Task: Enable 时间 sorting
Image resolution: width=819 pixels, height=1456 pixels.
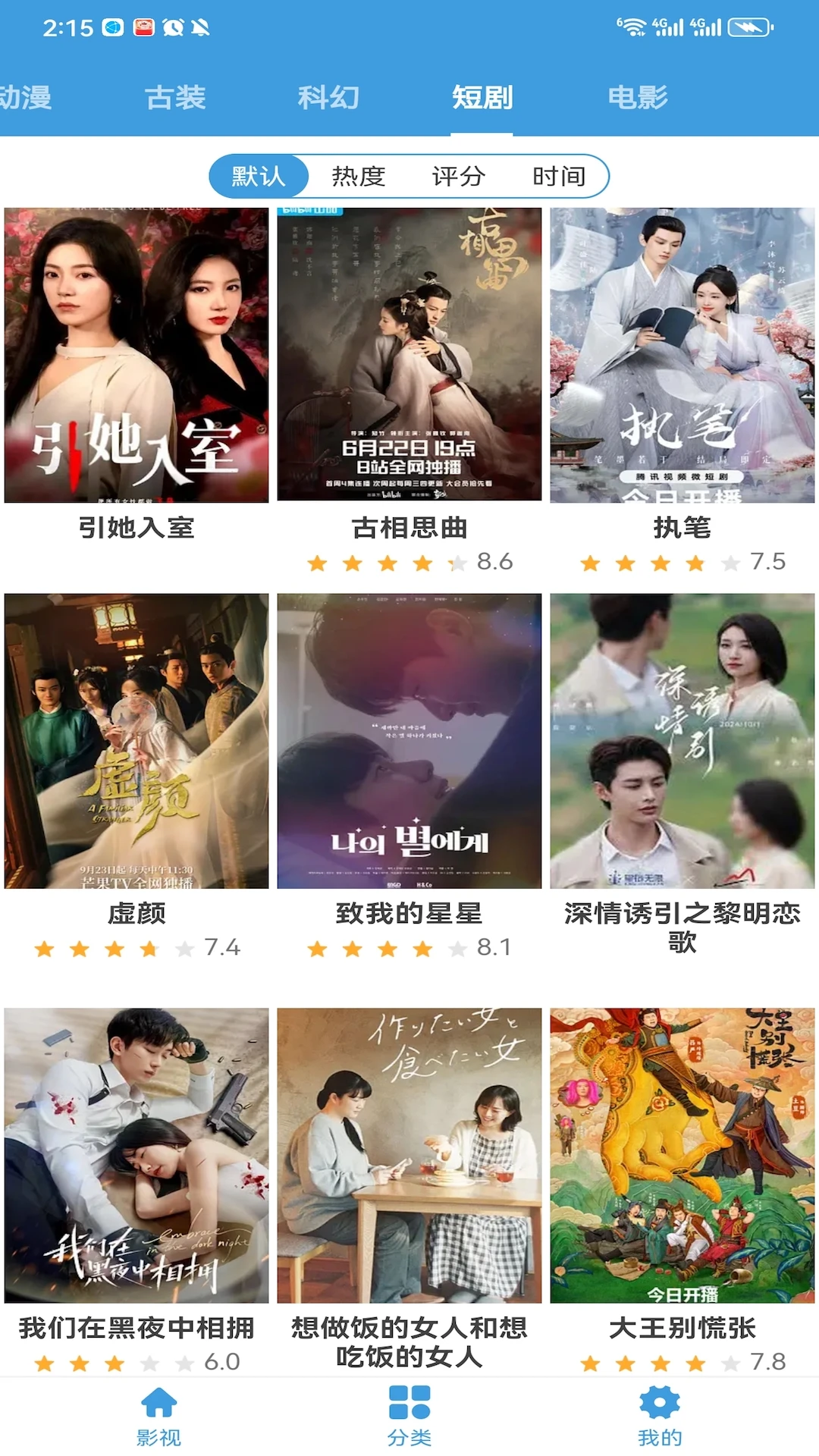Action: pos(559,175)
